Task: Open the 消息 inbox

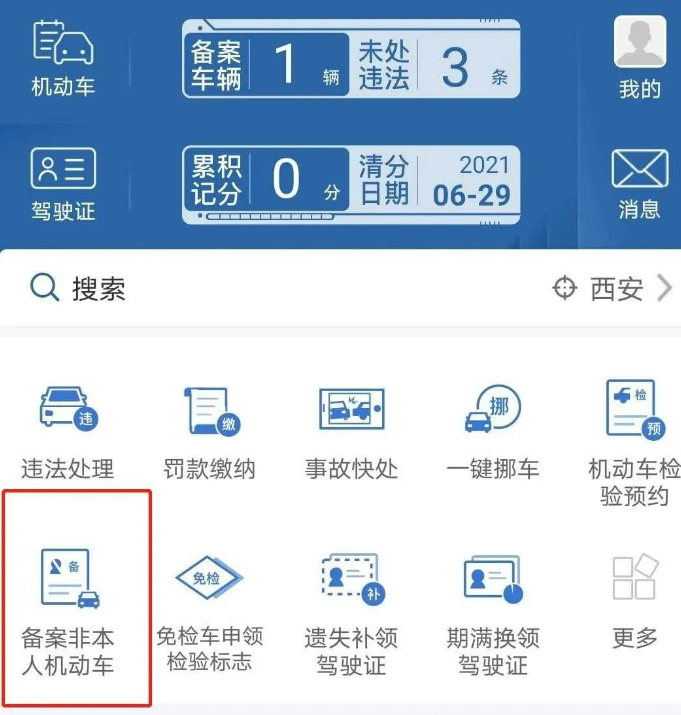Action: [640, 183]
